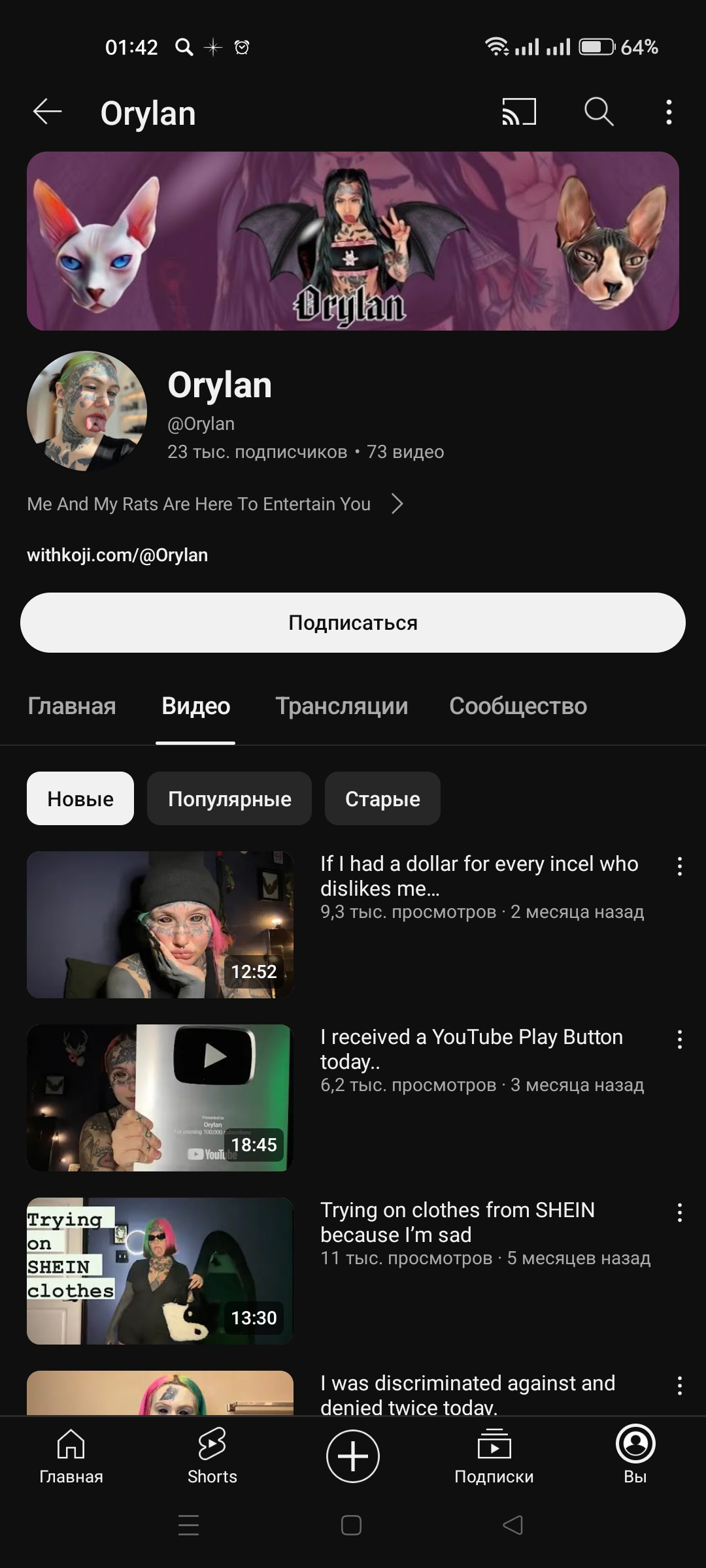Watch the SHEIN clothes try-on video
This screenshot has height=1568, width=706.
pos(160,1271)
